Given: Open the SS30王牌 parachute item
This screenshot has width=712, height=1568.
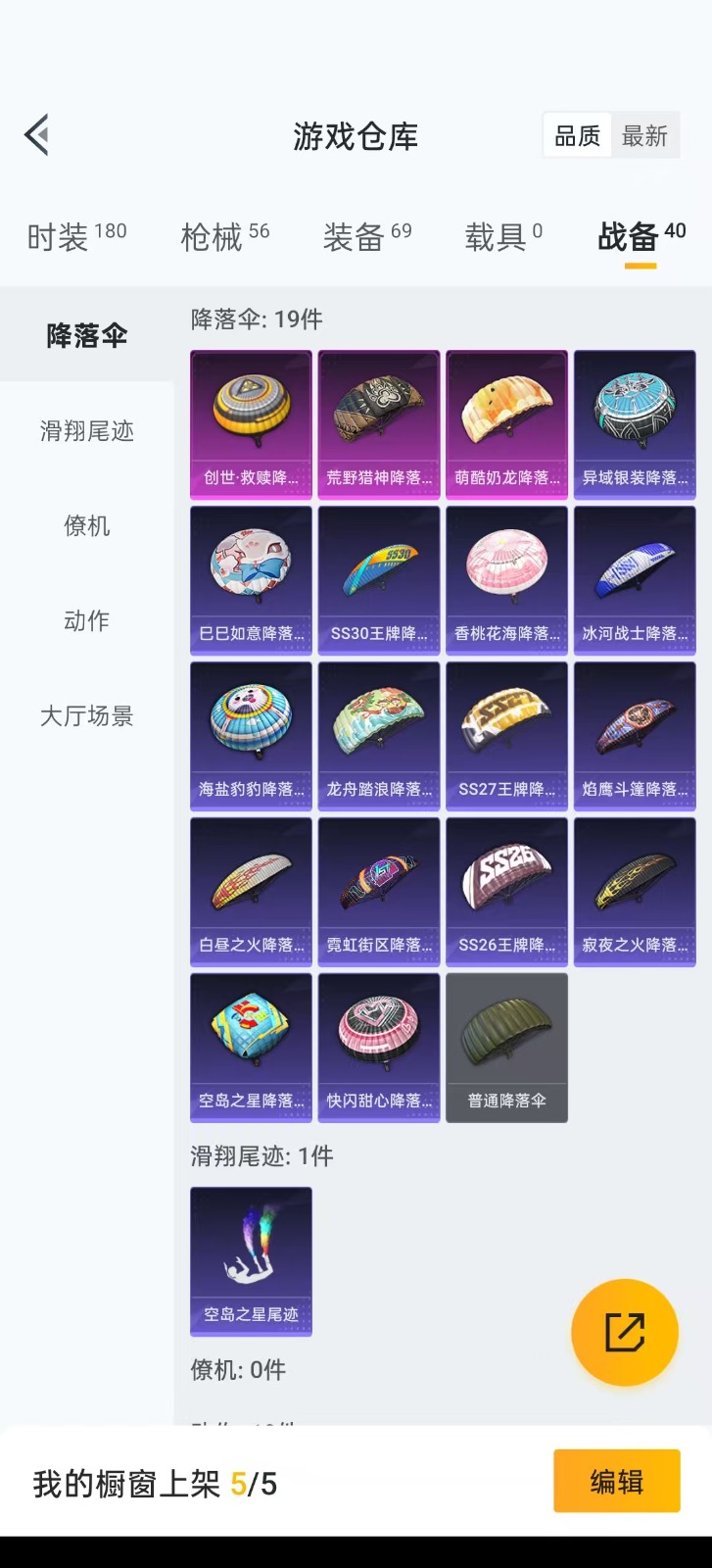Looking at the screenshot, I should point(379,580).
